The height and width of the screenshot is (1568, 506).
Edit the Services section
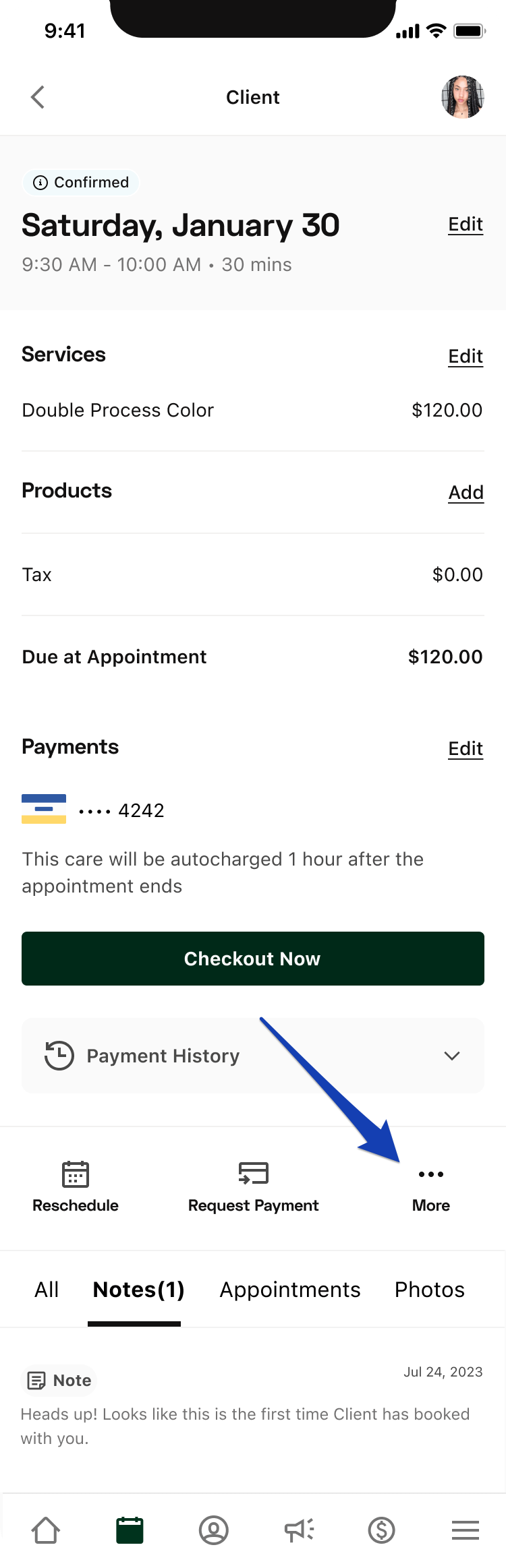point(466,356)
